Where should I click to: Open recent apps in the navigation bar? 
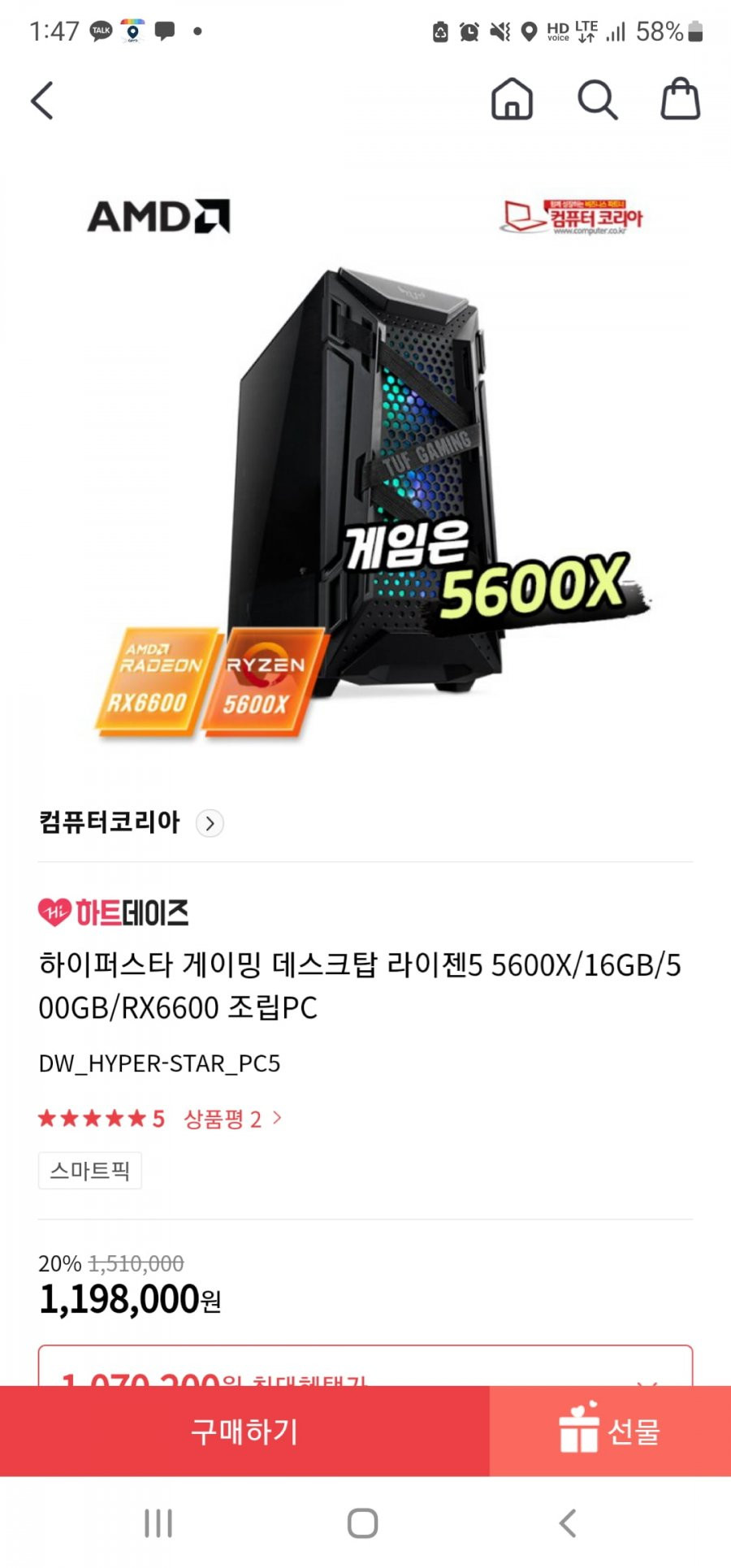tap(158, 1523)
